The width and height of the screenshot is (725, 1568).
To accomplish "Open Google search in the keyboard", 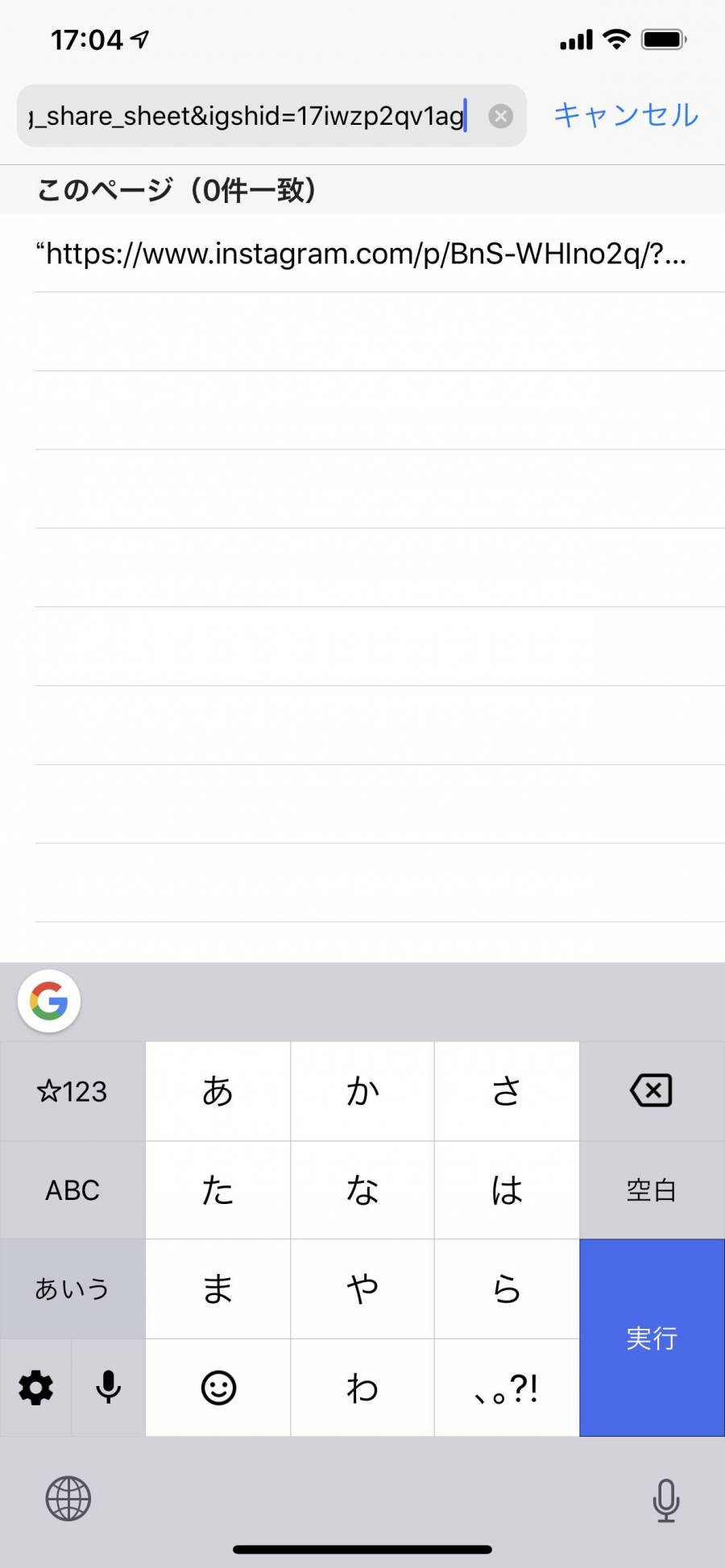I will point(49,1001).
